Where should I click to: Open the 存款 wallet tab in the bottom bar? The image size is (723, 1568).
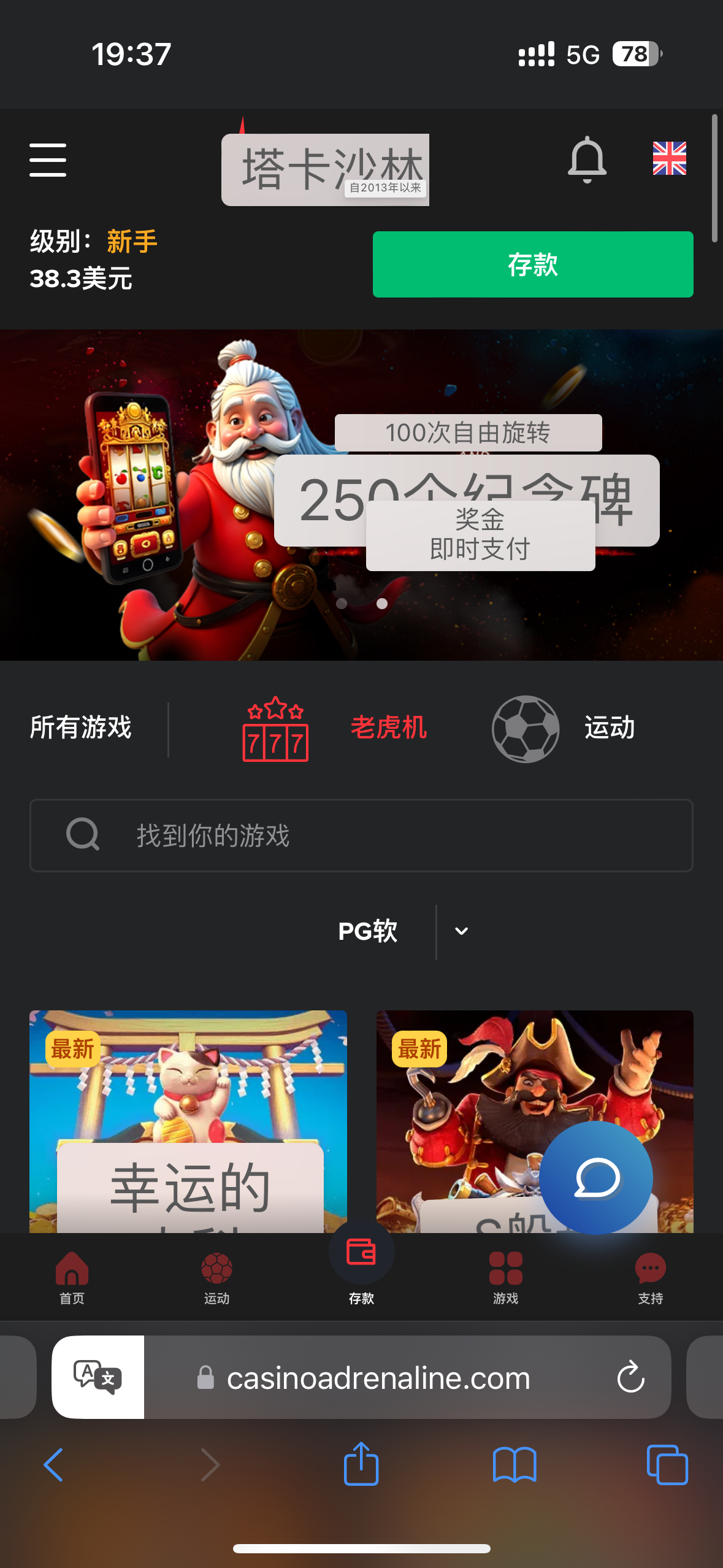361,1264
